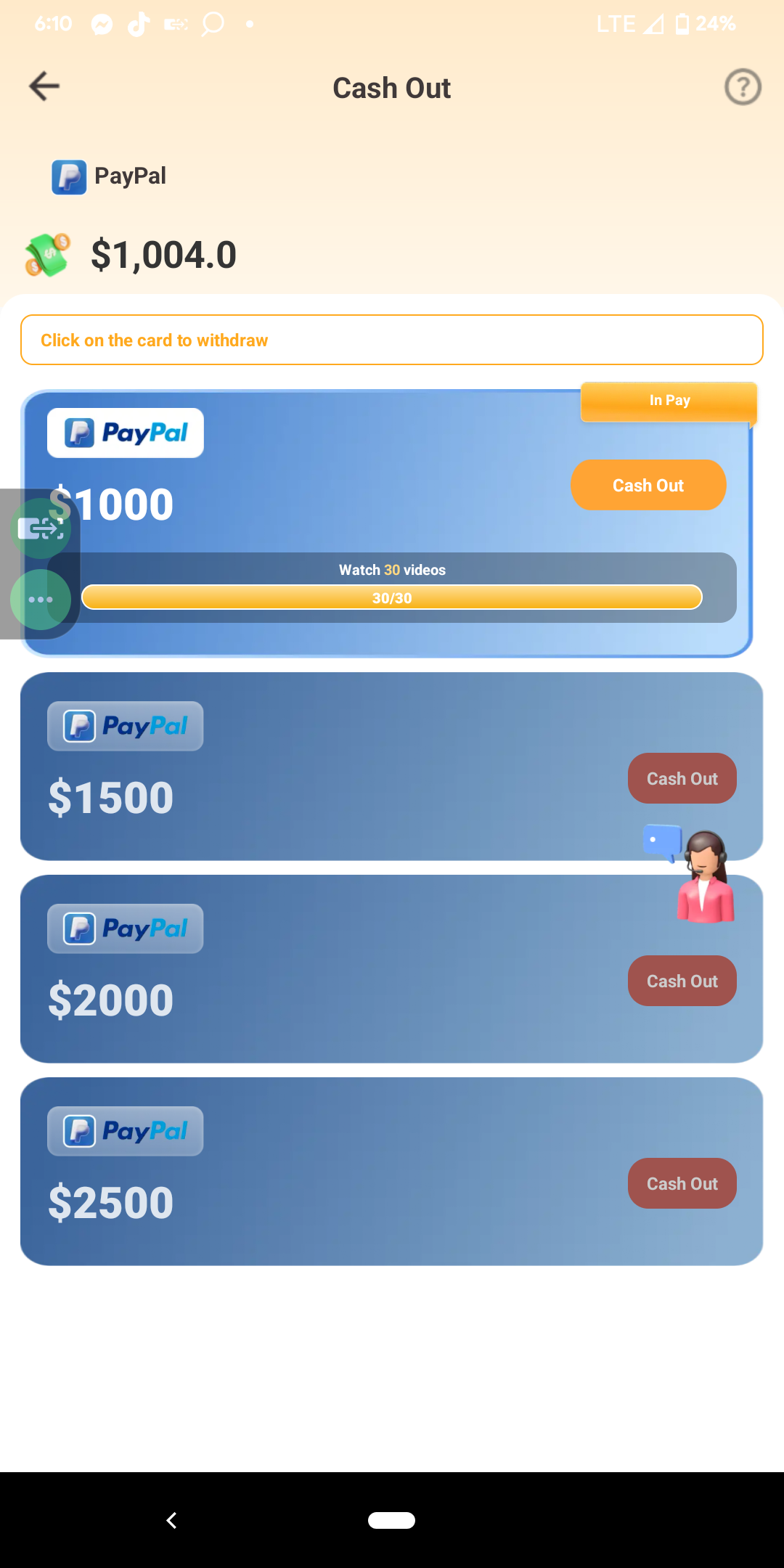Screen dimensions: 784x1568
Task: Open the floating three-dots overlay button
Action: (40, 600)
